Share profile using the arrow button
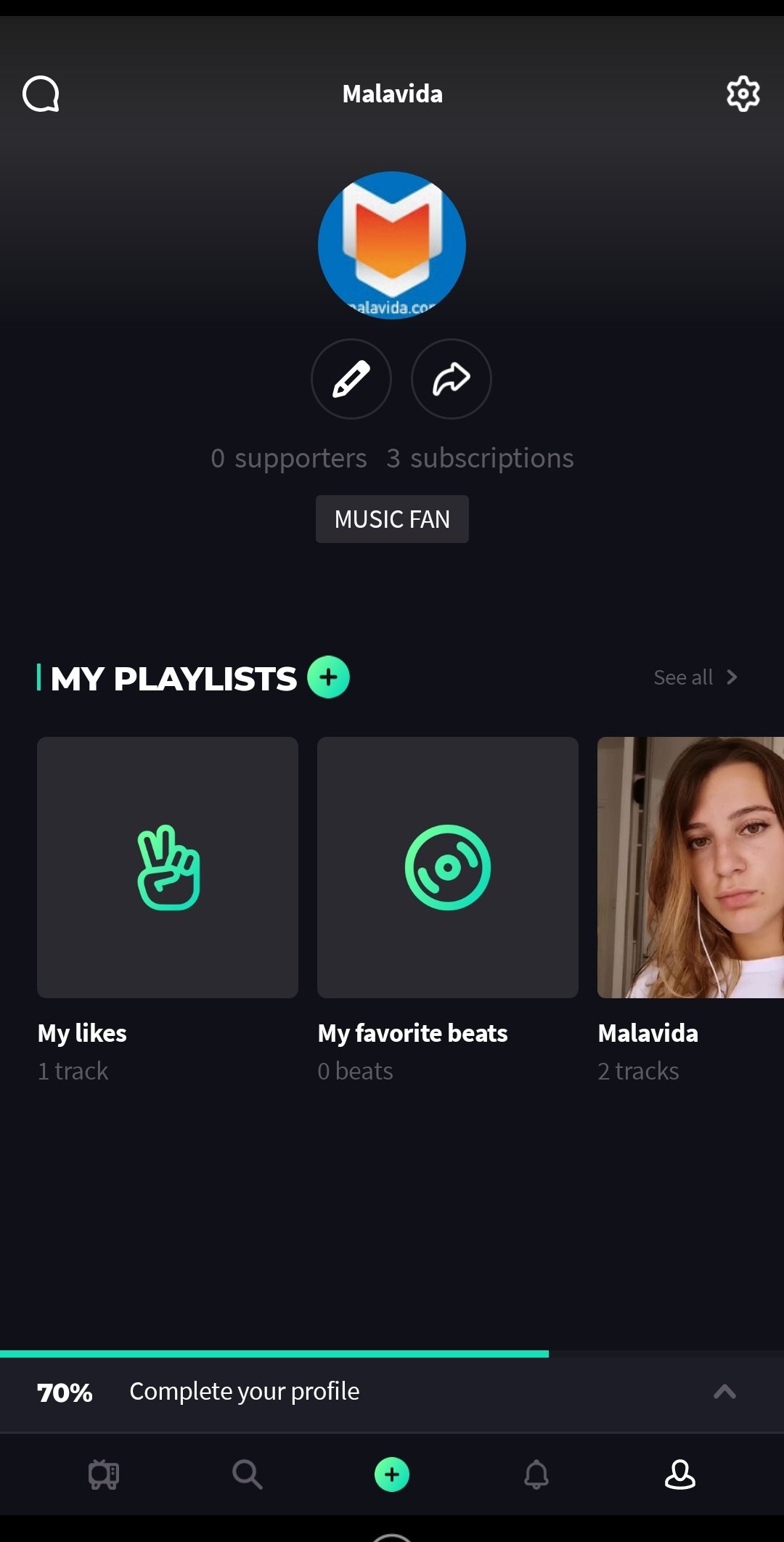Image resolution: width=784 pixels, height=1542 pixels. click(x=452, y=379)
